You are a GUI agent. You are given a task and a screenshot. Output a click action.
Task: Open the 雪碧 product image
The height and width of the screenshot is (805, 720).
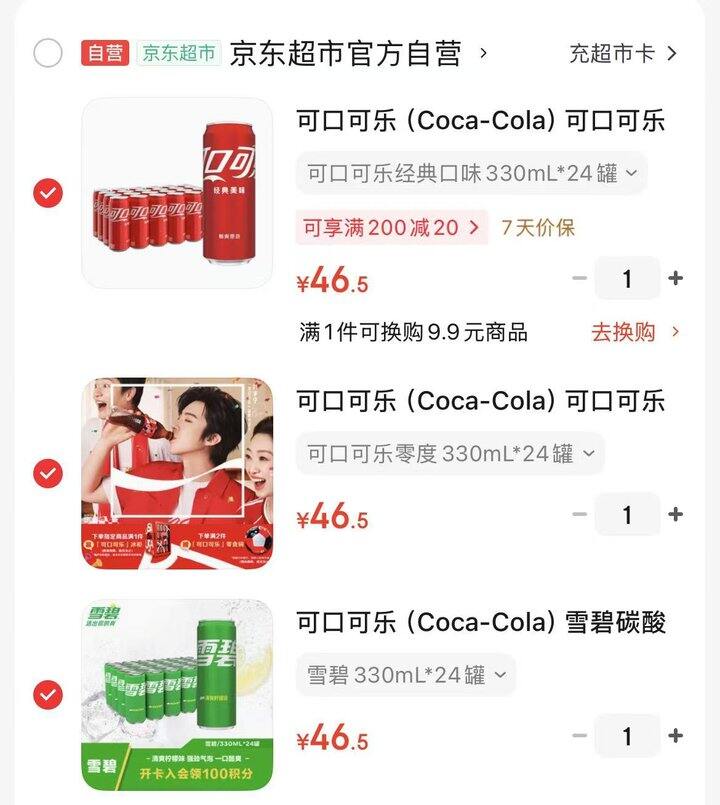tap(177, 694)
